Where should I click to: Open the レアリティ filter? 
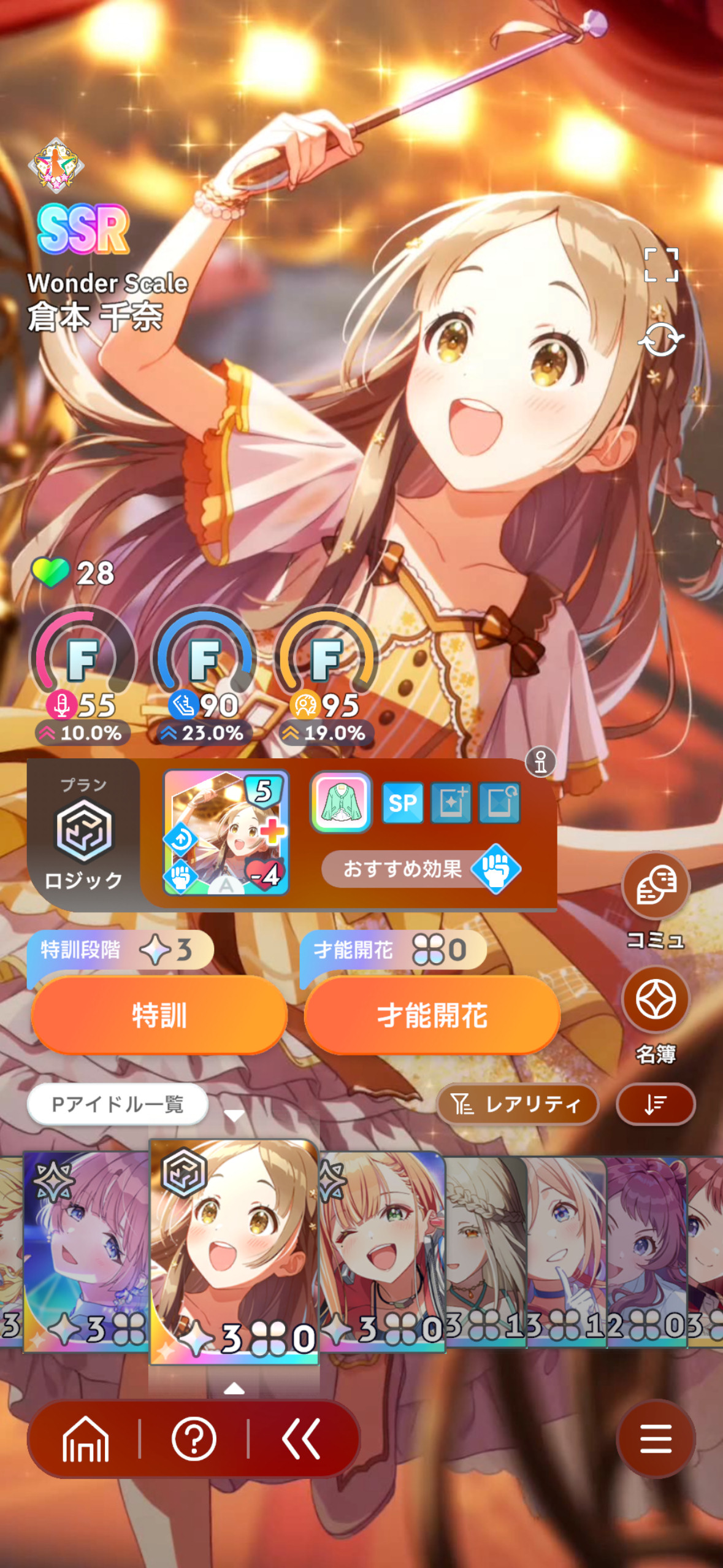[517, 1104]
